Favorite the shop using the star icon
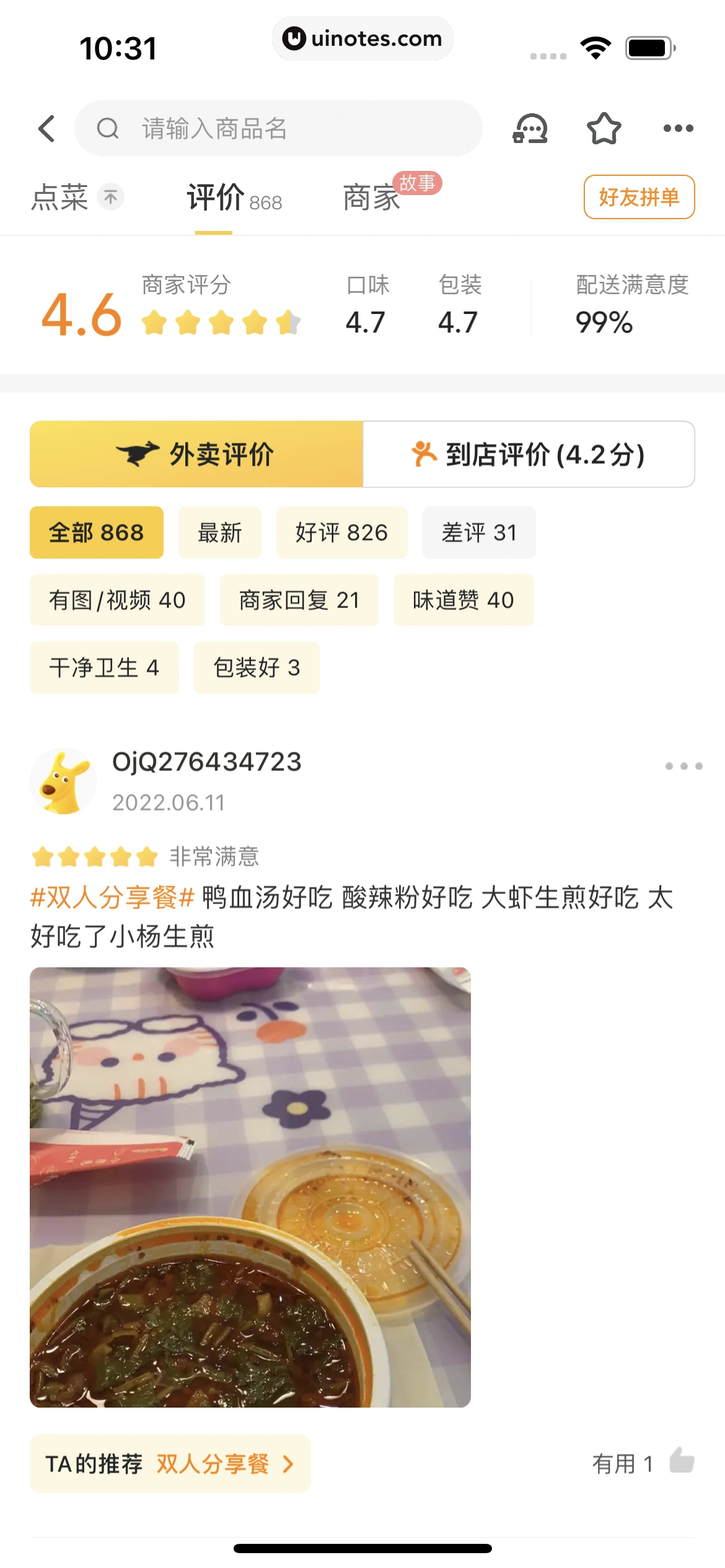The width and height of the screenshot is (725, 1568). pos(604,128)
